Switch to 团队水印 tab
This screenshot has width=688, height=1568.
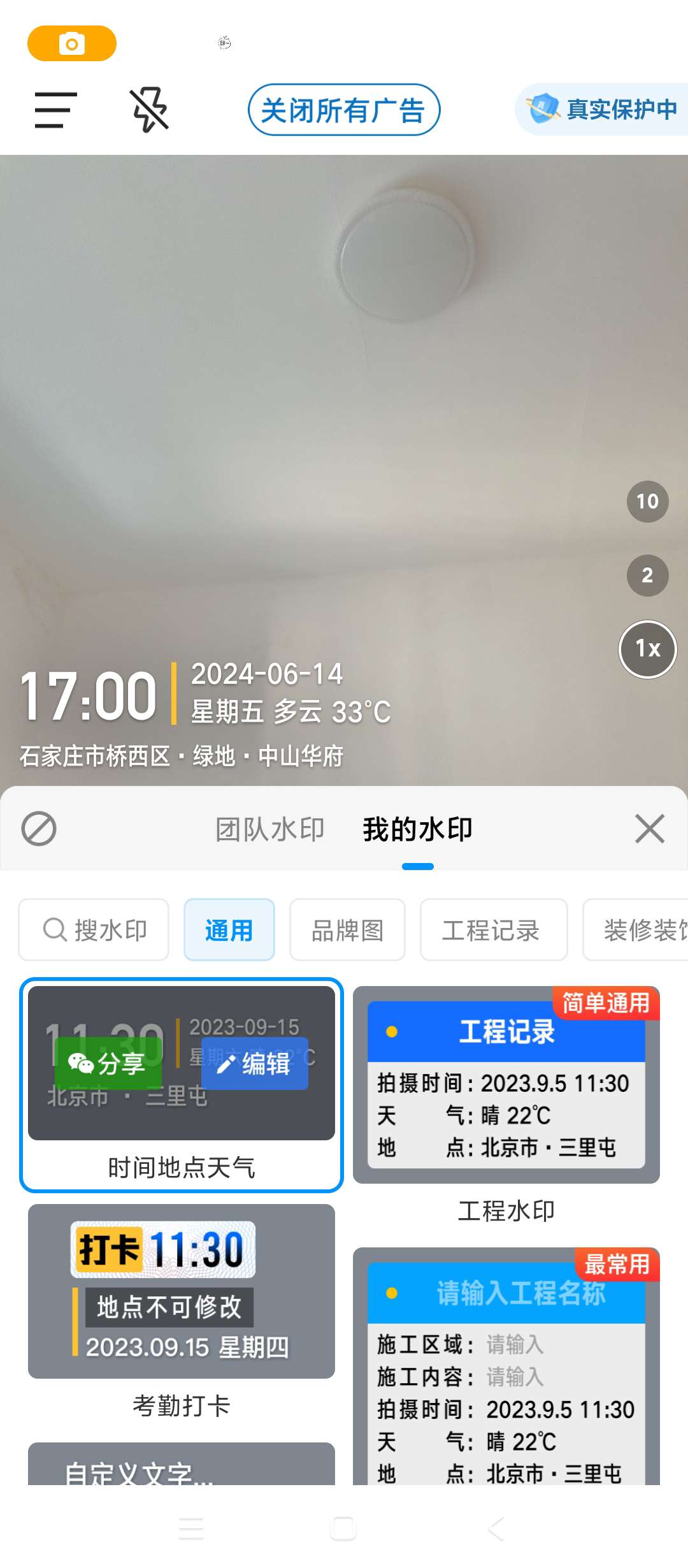pos(270,829)
